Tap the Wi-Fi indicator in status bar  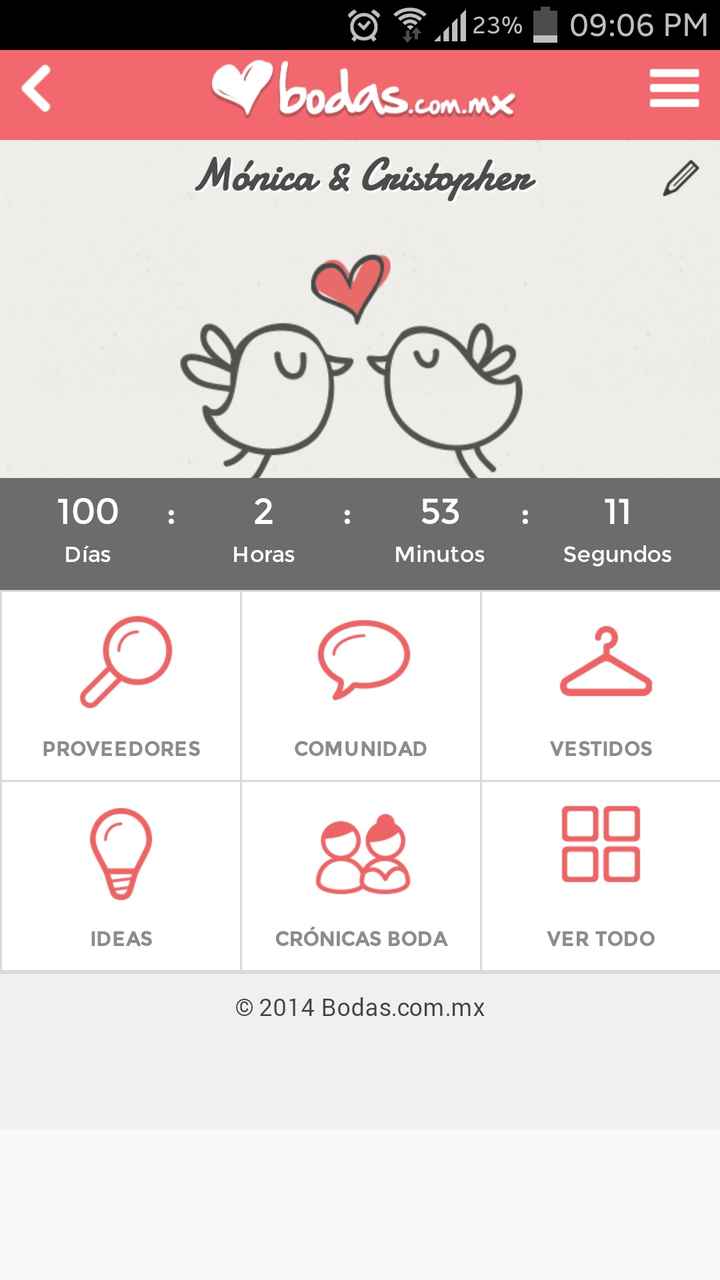(410, 24)
